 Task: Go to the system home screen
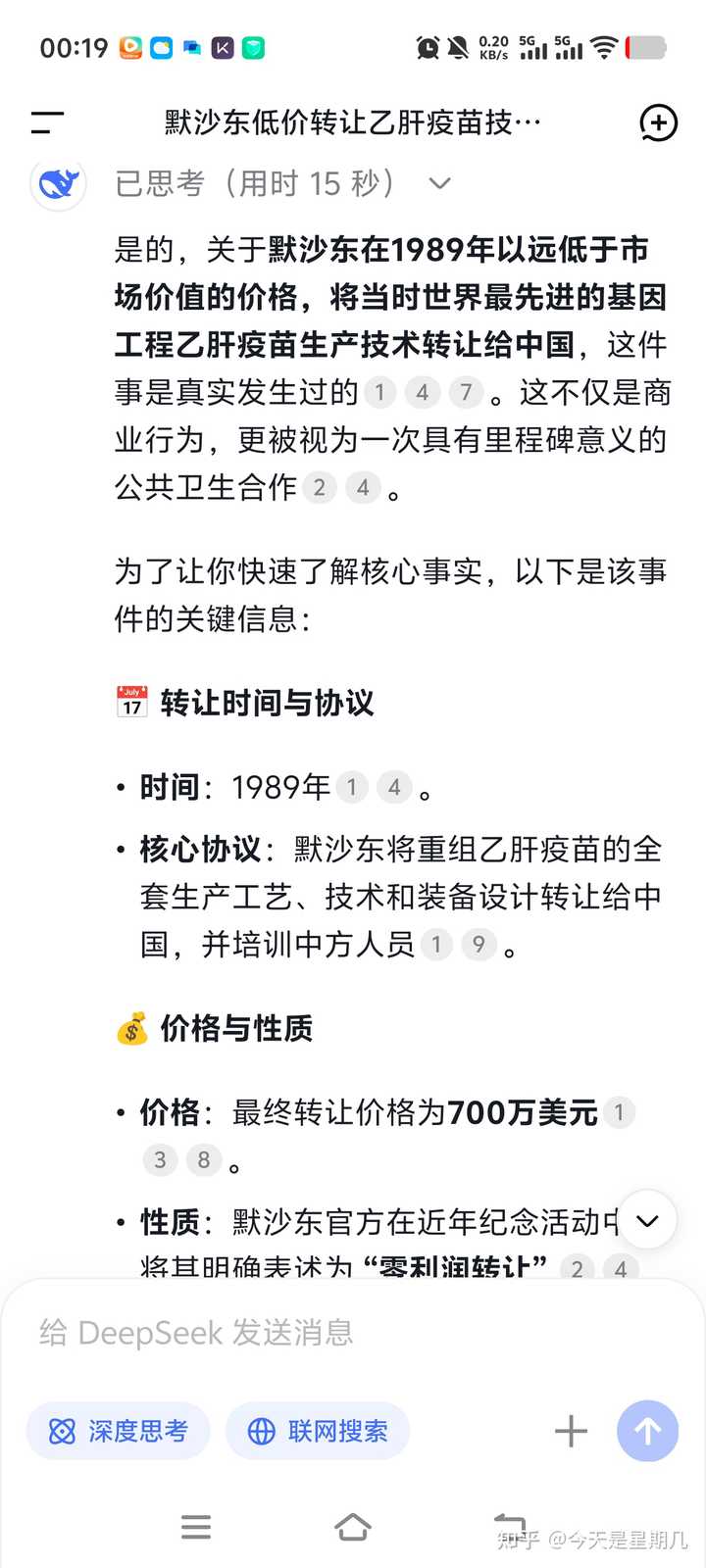pyautogui.click(x=353, y=1527)
